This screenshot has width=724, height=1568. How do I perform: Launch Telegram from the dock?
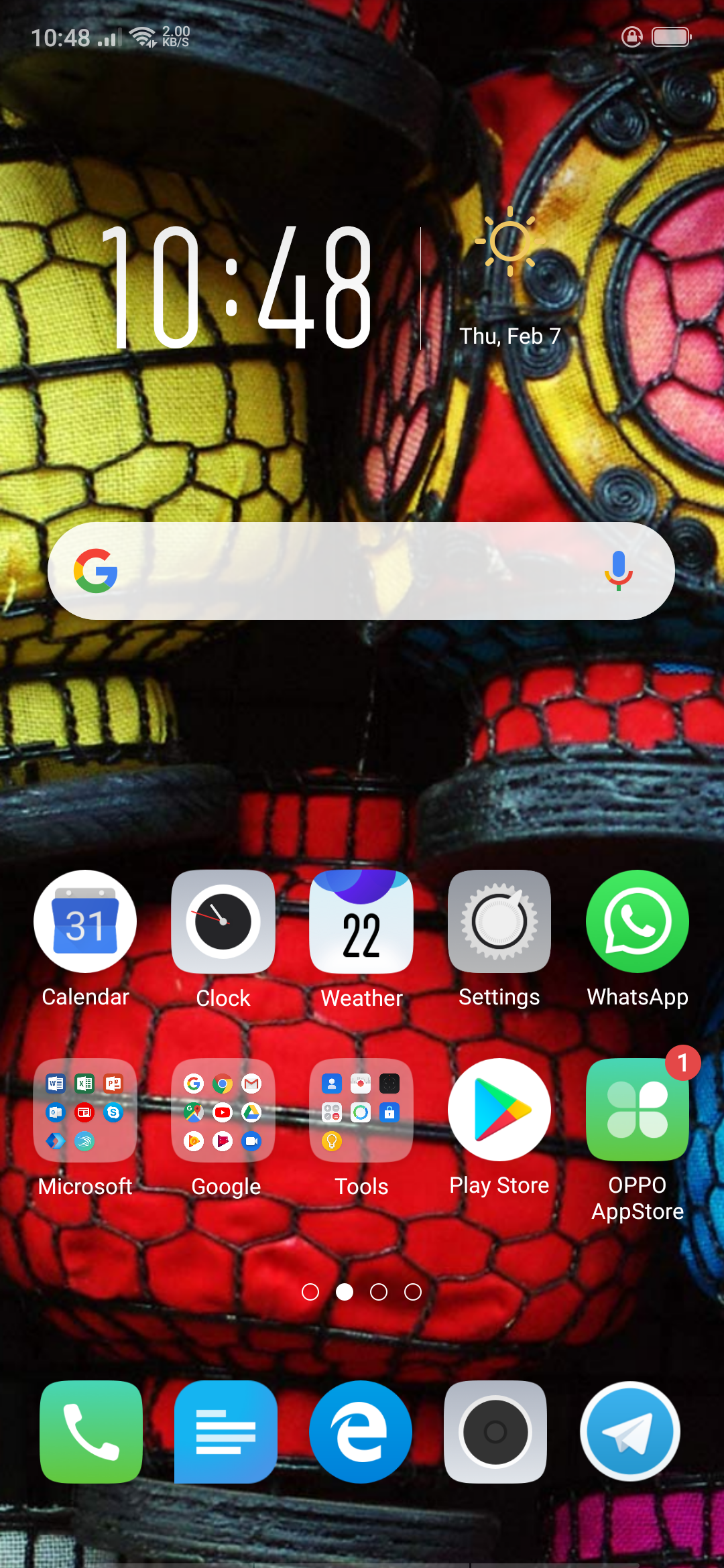coord(630,1432)
